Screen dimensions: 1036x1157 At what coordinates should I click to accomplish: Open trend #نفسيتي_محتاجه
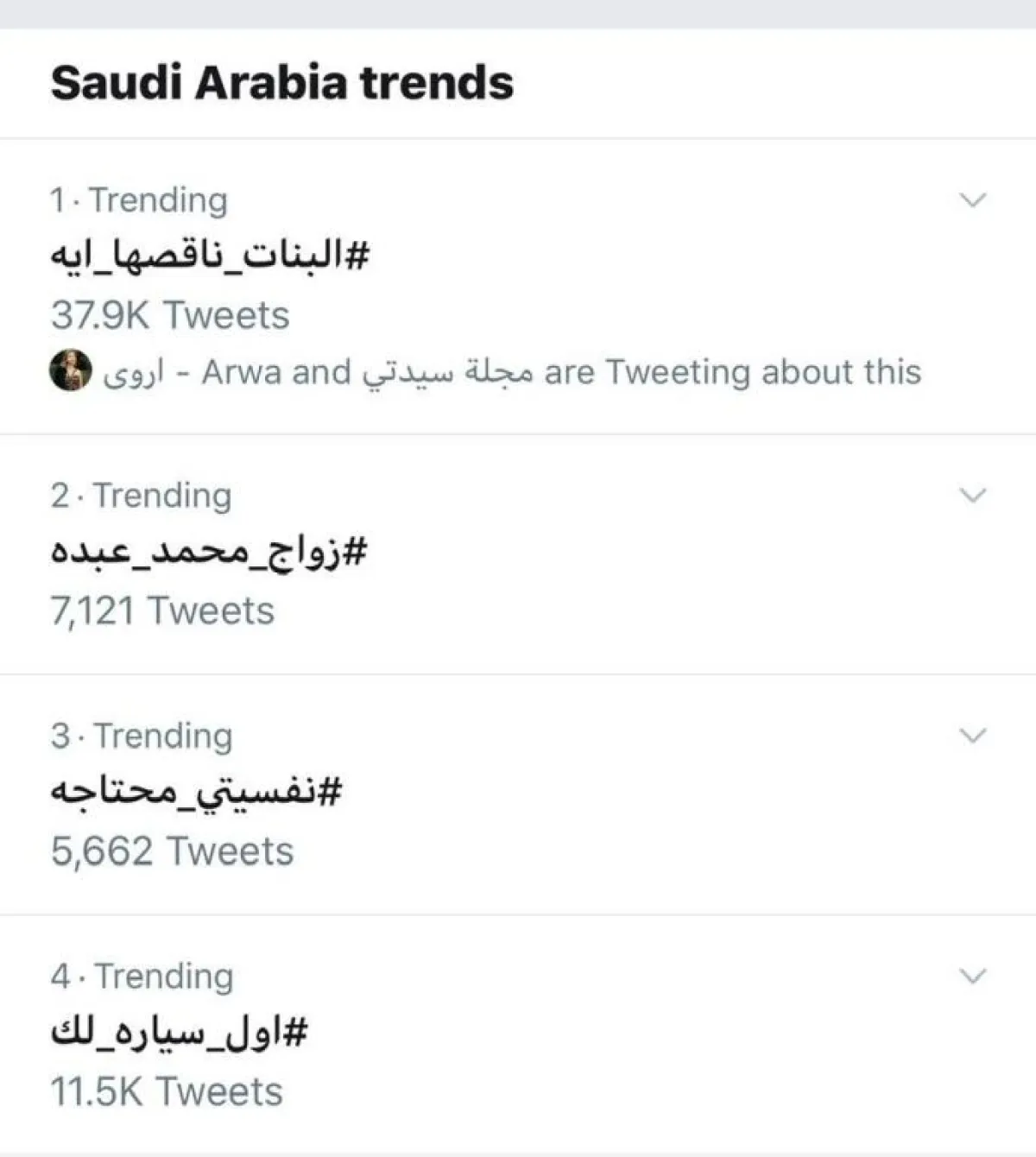pyautogui.click(x=196, y=793)
